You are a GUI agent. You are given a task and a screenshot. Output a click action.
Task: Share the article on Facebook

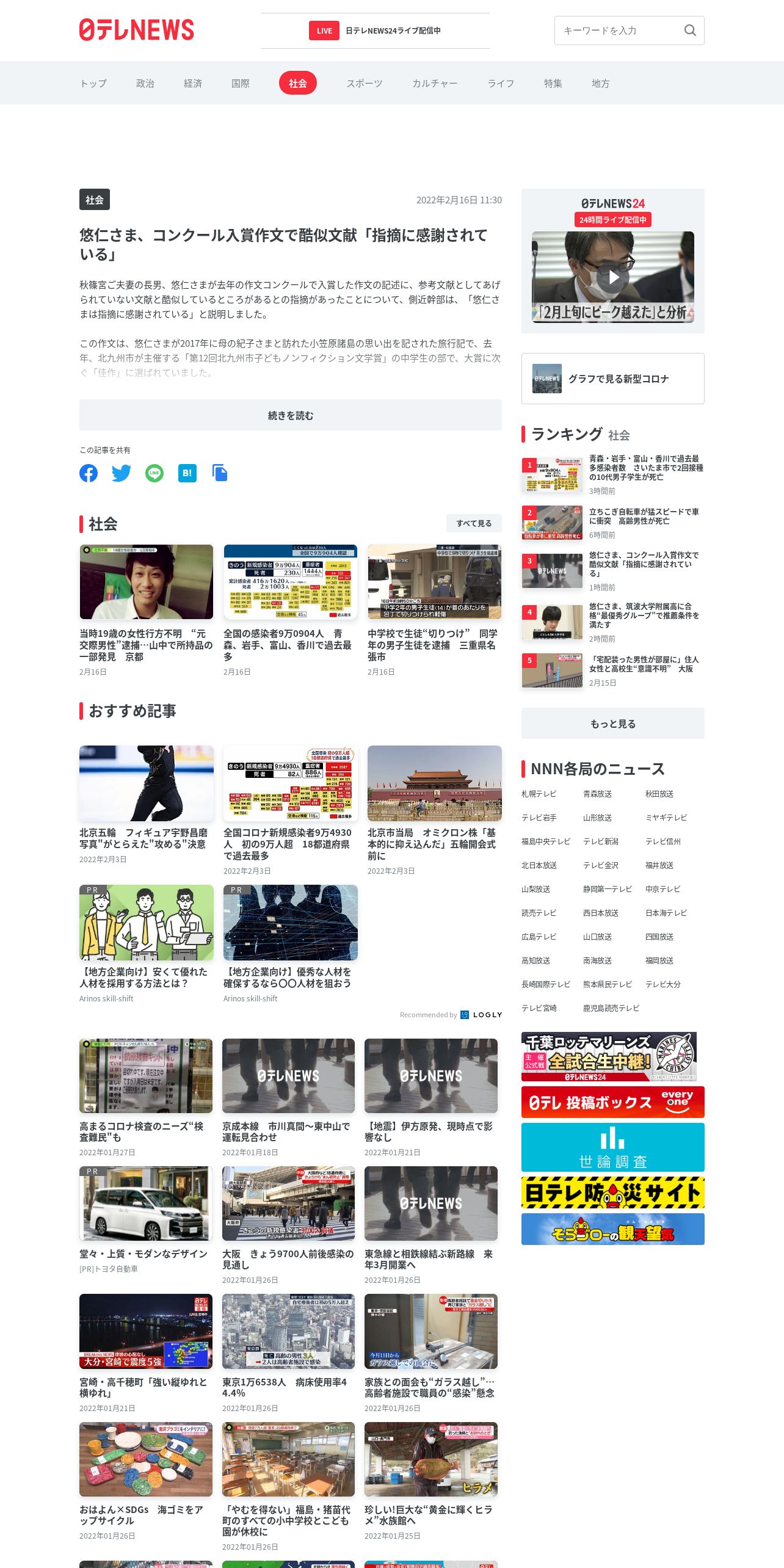click(89, 473)
